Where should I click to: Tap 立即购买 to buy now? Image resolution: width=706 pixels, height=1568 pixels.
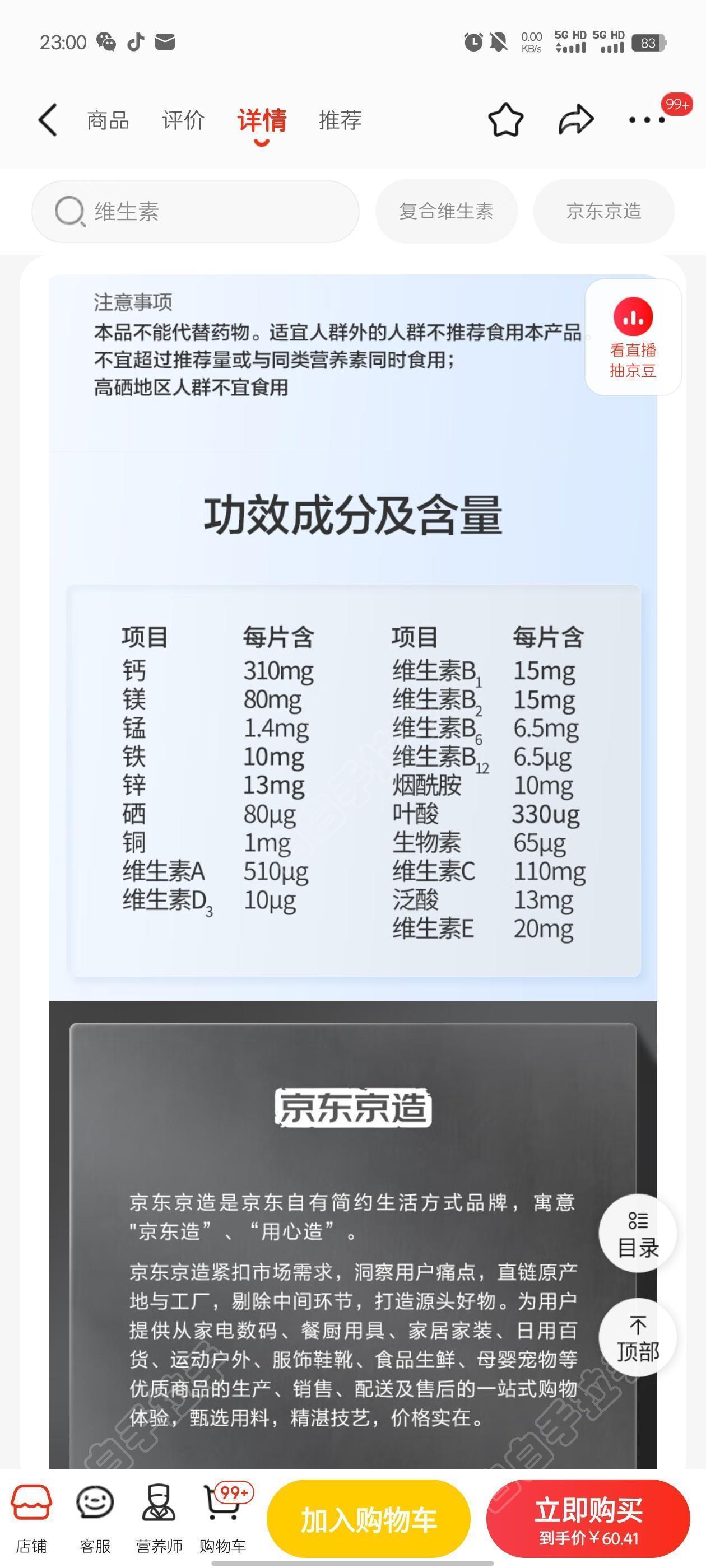pyautogui.click(x=588, y=1519)
